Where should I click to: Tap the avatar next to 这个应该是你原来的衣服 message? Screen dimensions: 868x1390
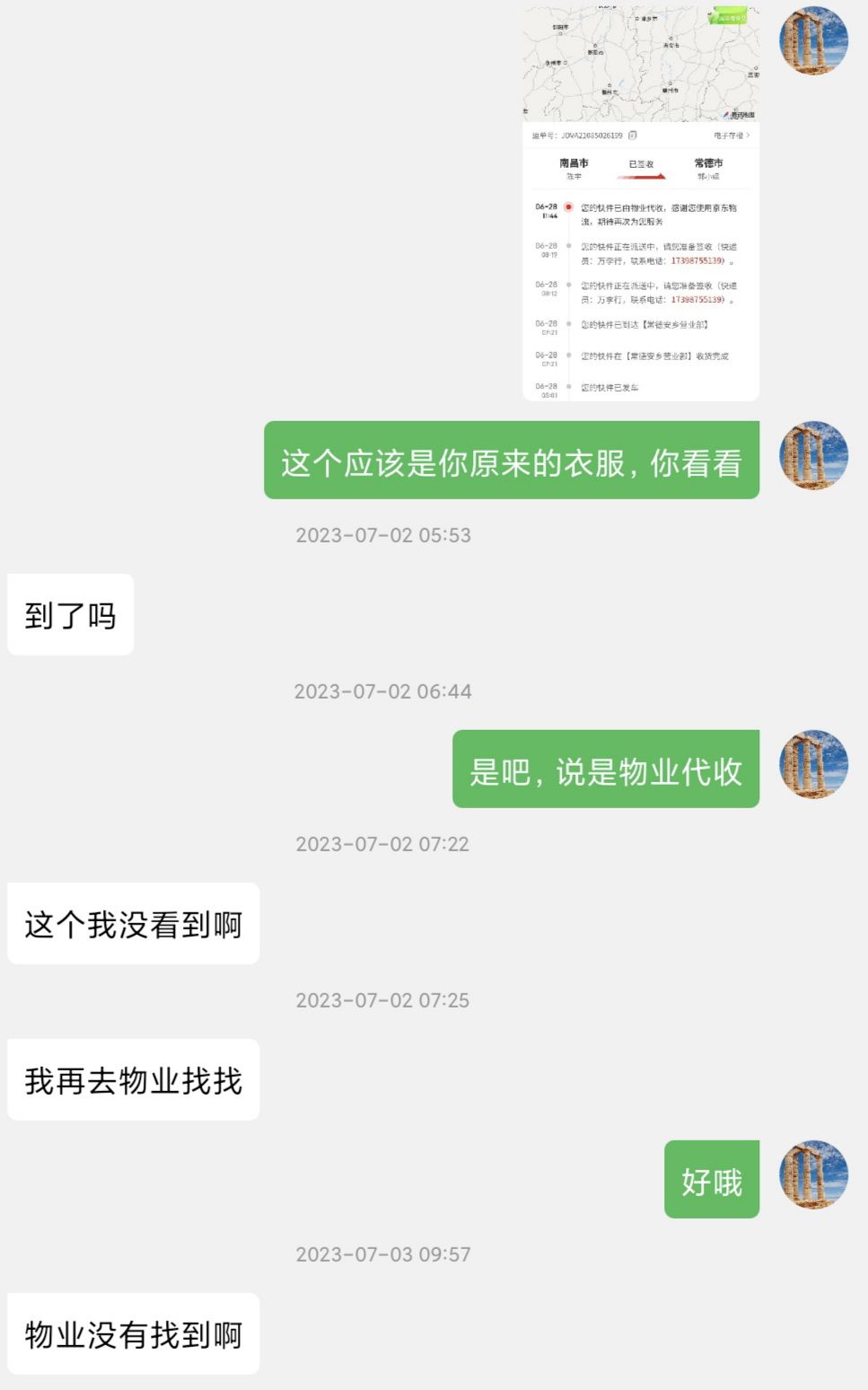click(x=813, y=455)
